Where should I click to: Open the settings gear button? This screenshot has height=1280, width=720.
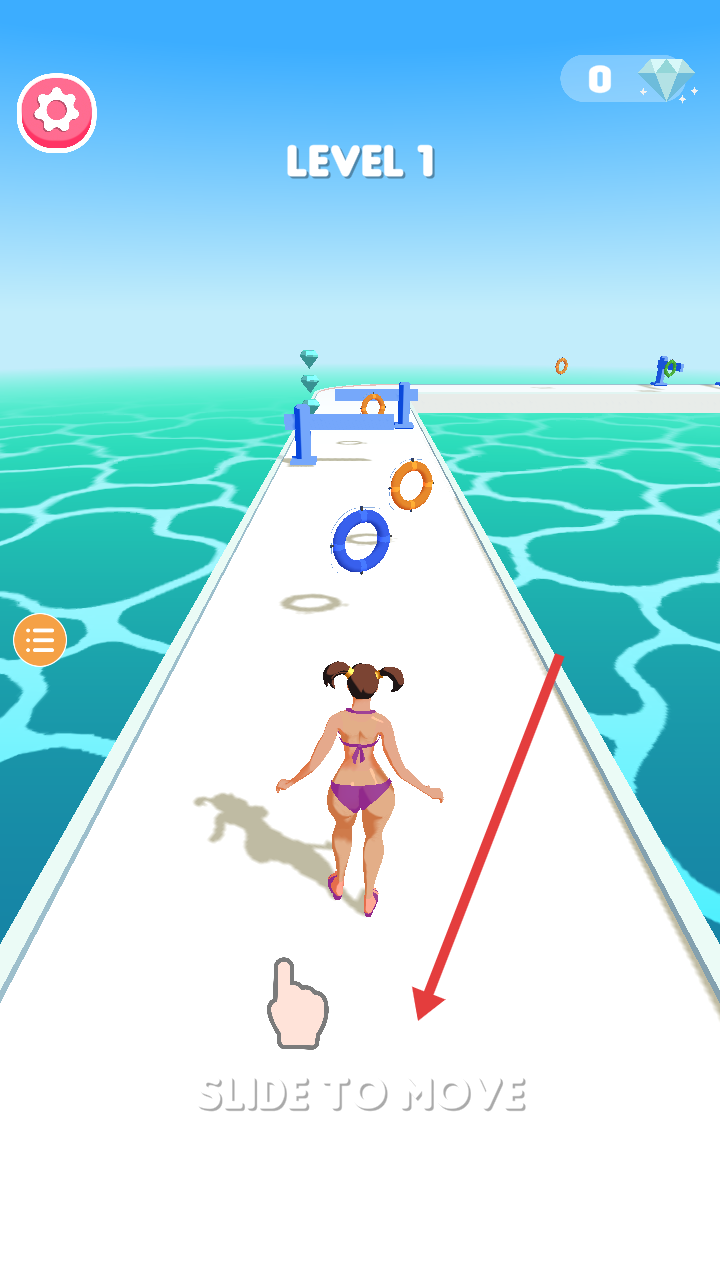(57, 112)
